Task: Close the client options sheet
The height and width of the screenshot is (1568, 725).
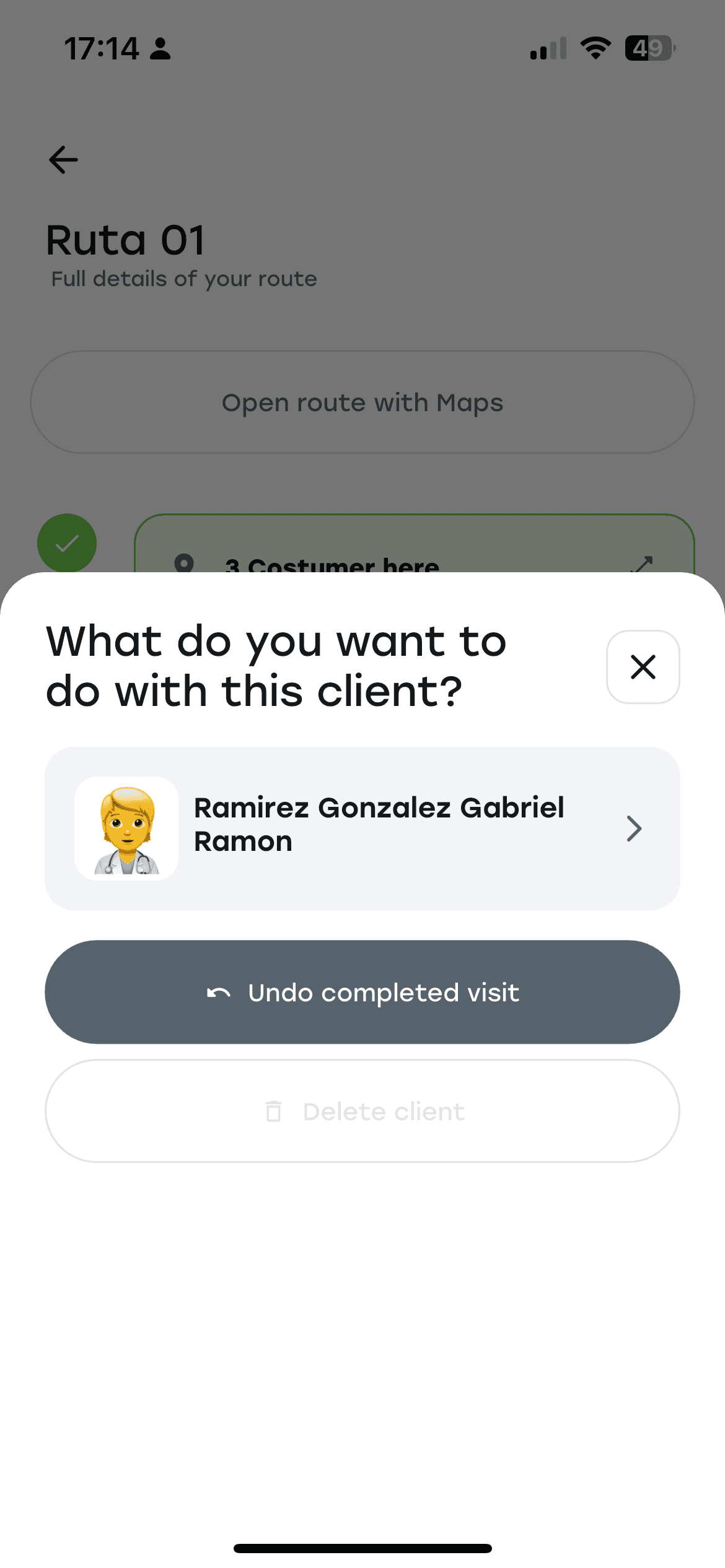Action: [643, 667]
